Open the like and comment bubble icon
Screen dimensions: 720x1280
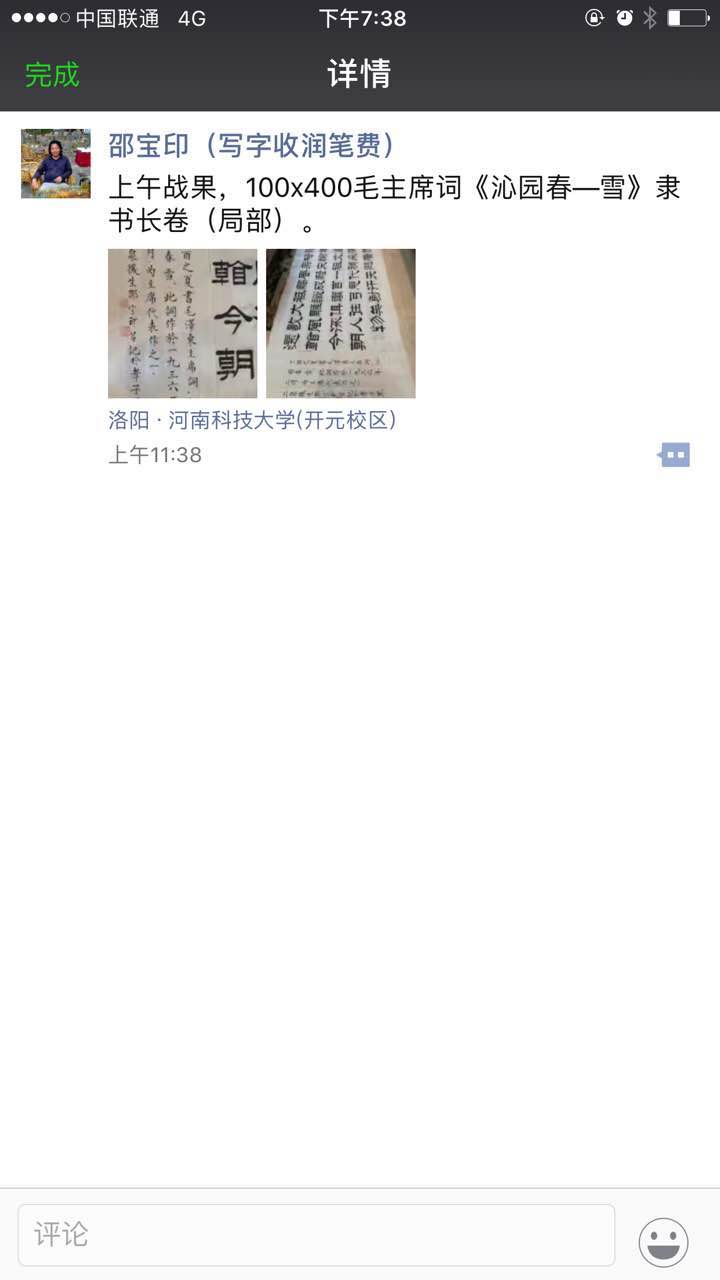[674, 455]
